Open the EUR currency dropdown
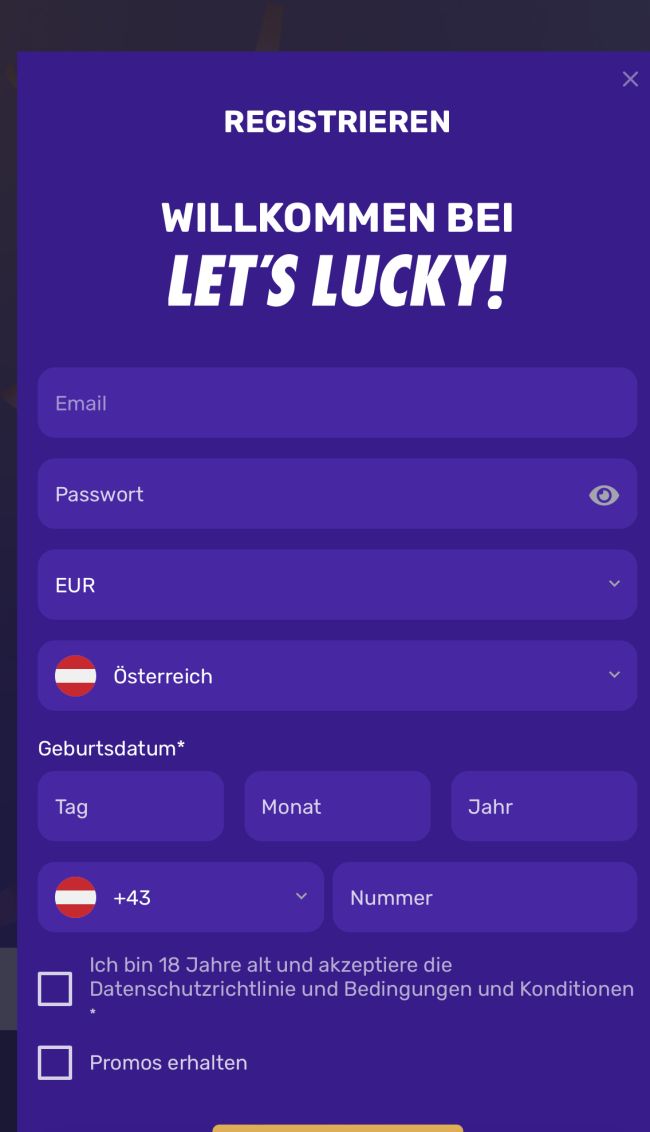The image size is (650, 1132). click(337, 585)
